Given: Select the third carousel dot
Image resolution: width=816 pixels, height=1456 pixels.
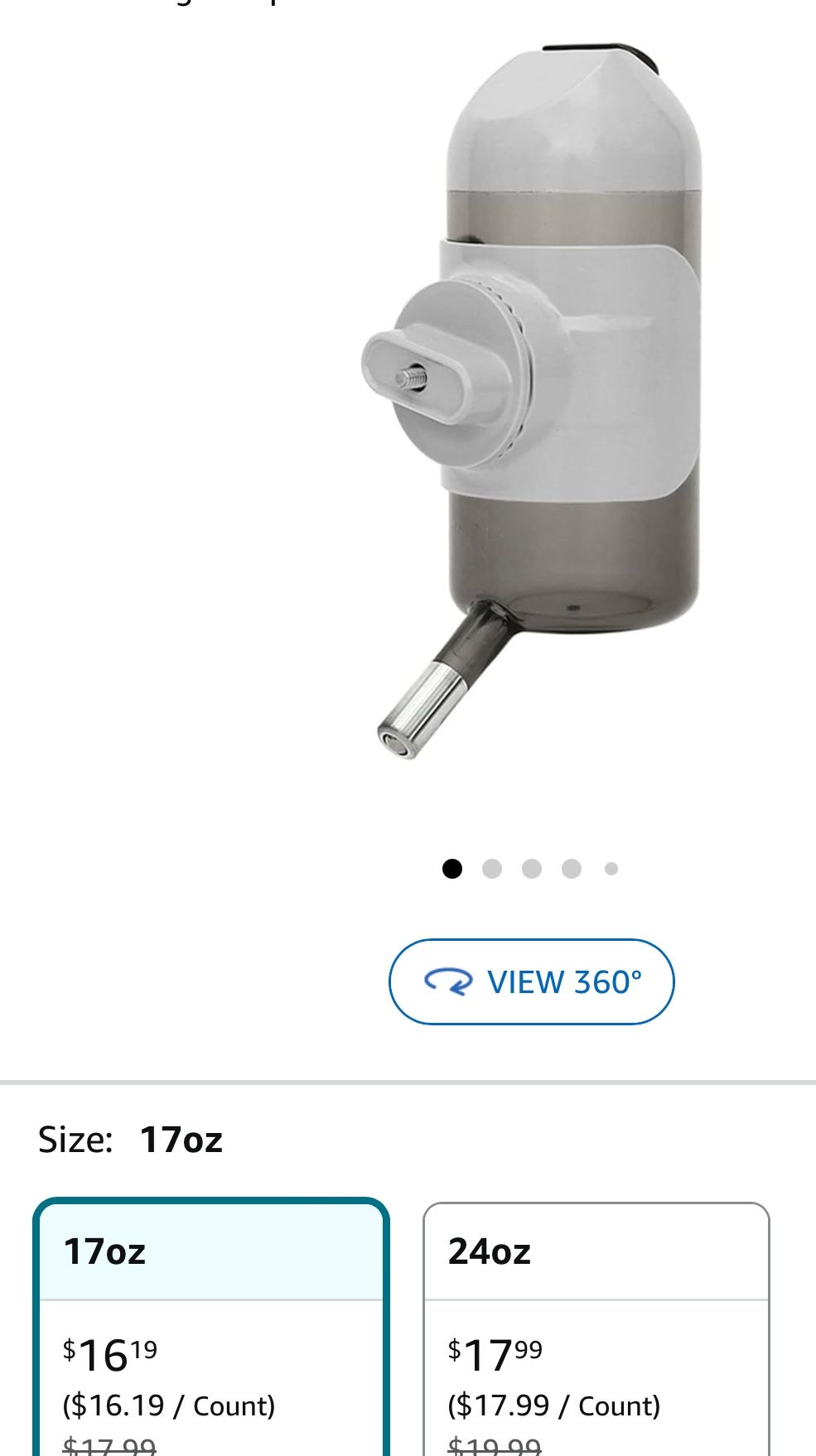Looking at the screenshot, I should coord(531,870).
